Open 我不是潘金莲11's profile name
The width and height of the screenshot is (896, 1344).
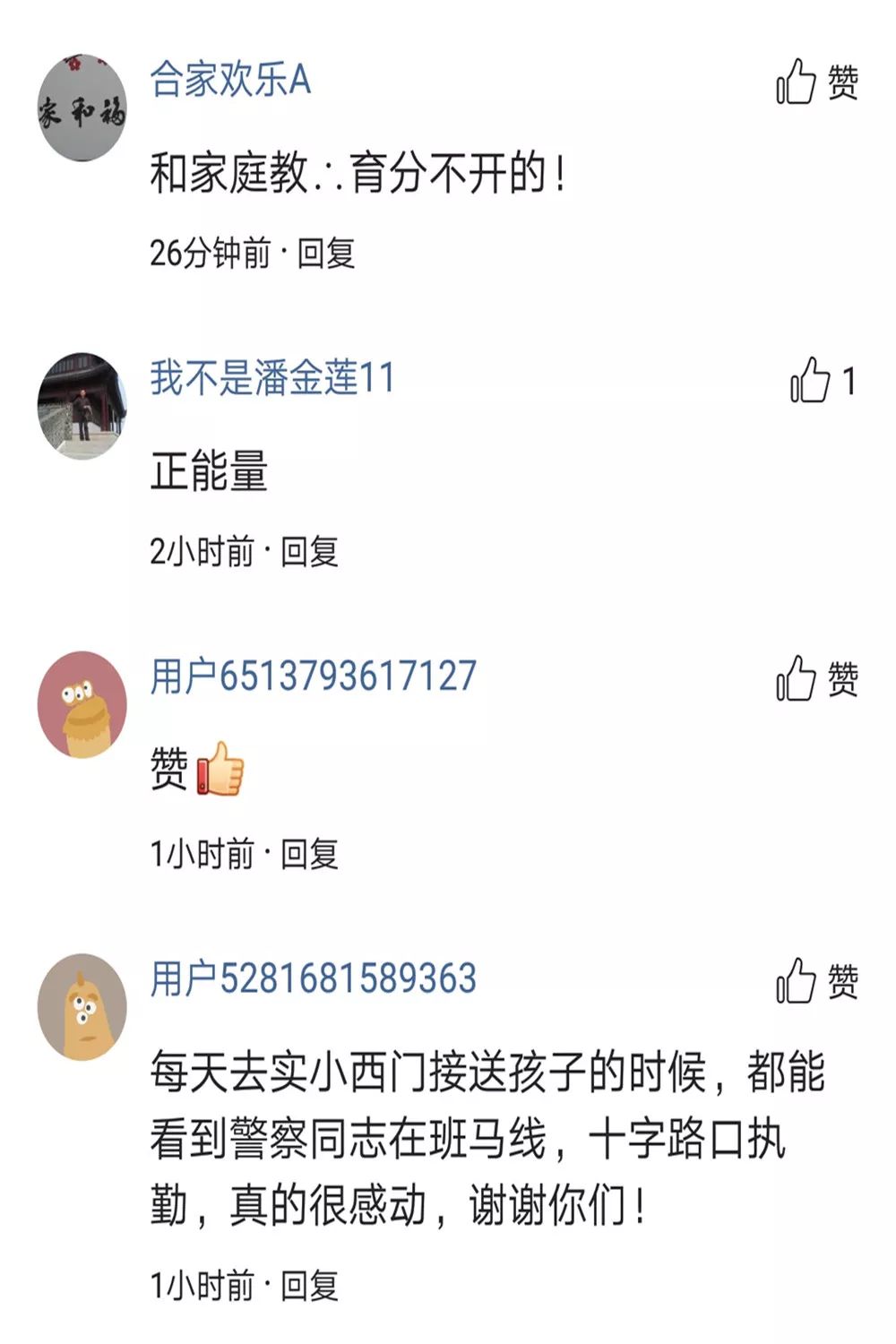click(272, 377)
